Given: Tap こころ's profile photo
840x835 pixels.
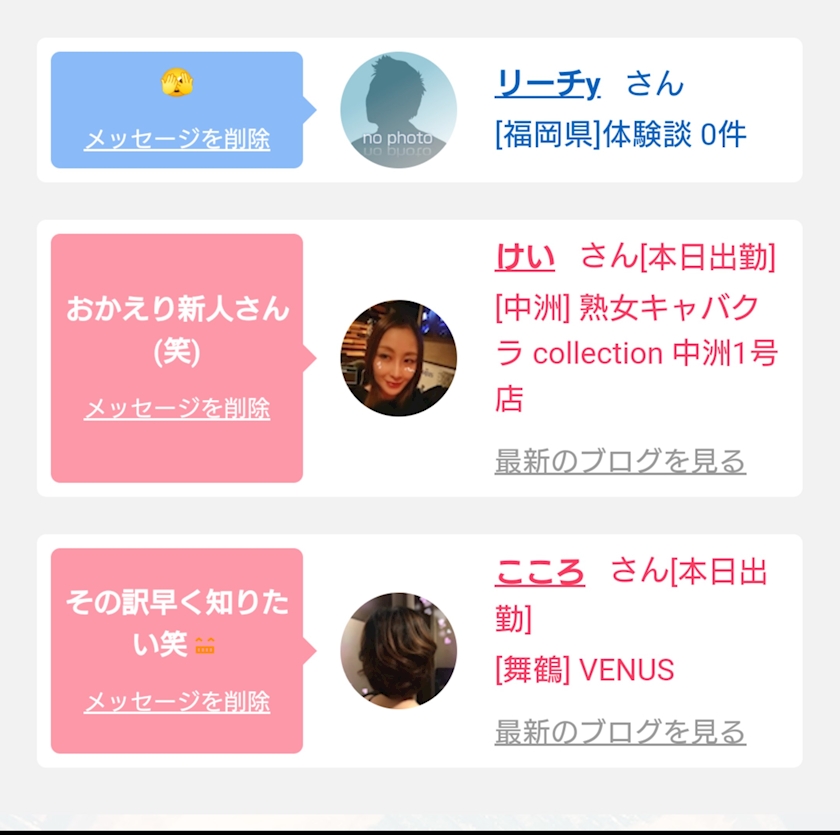Looking at the screenshot, I should (399, 651).
